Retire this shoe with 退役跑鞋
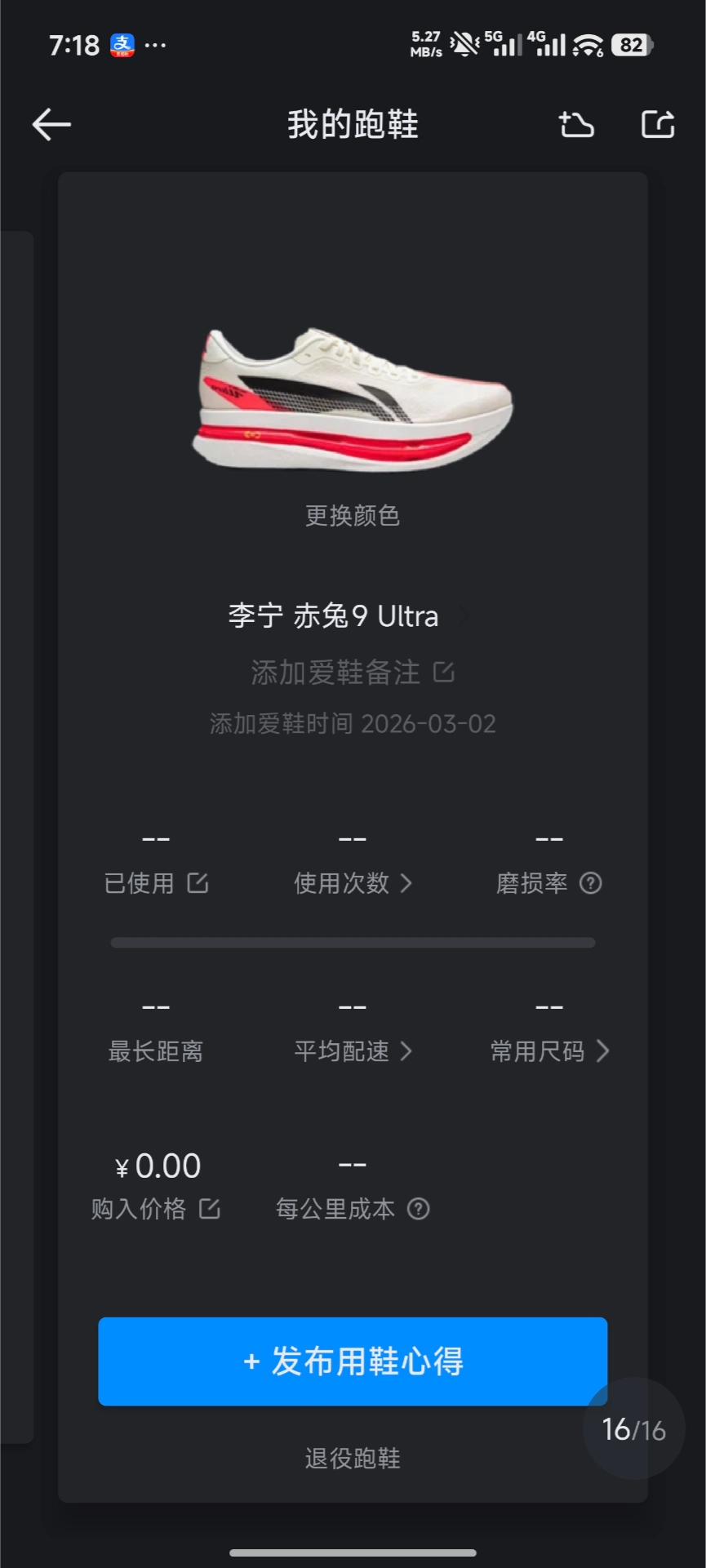The height and width of the screenshot is (1568, 706). 353,1459
